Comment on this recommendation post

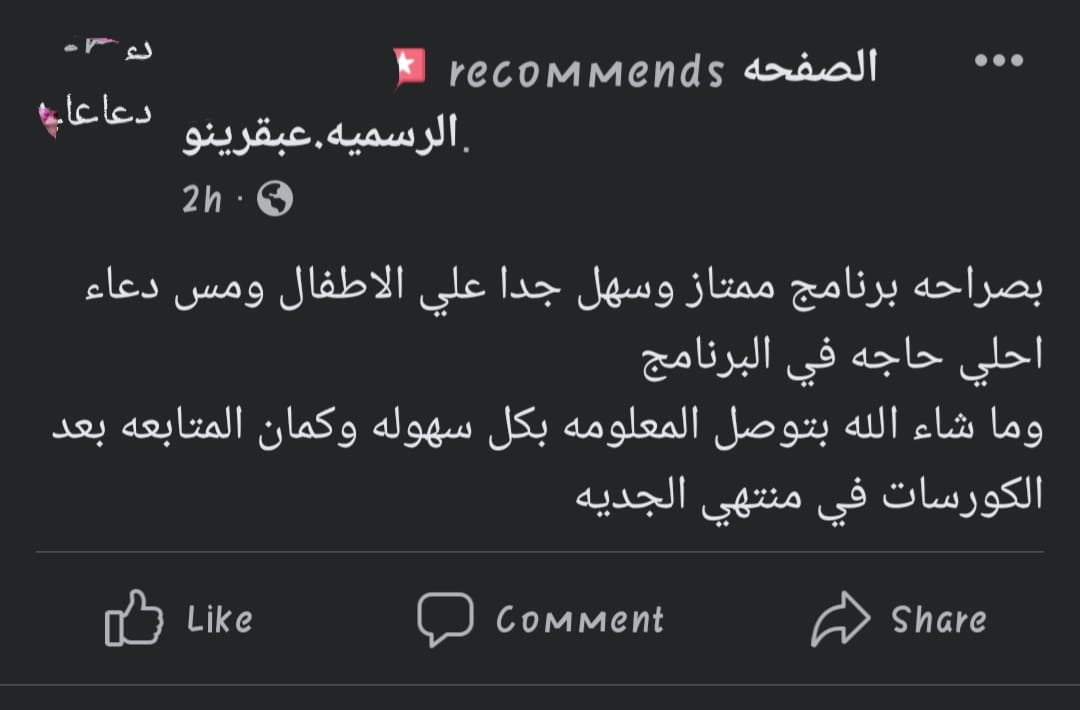pyautogui.click(x=540, y=619)
